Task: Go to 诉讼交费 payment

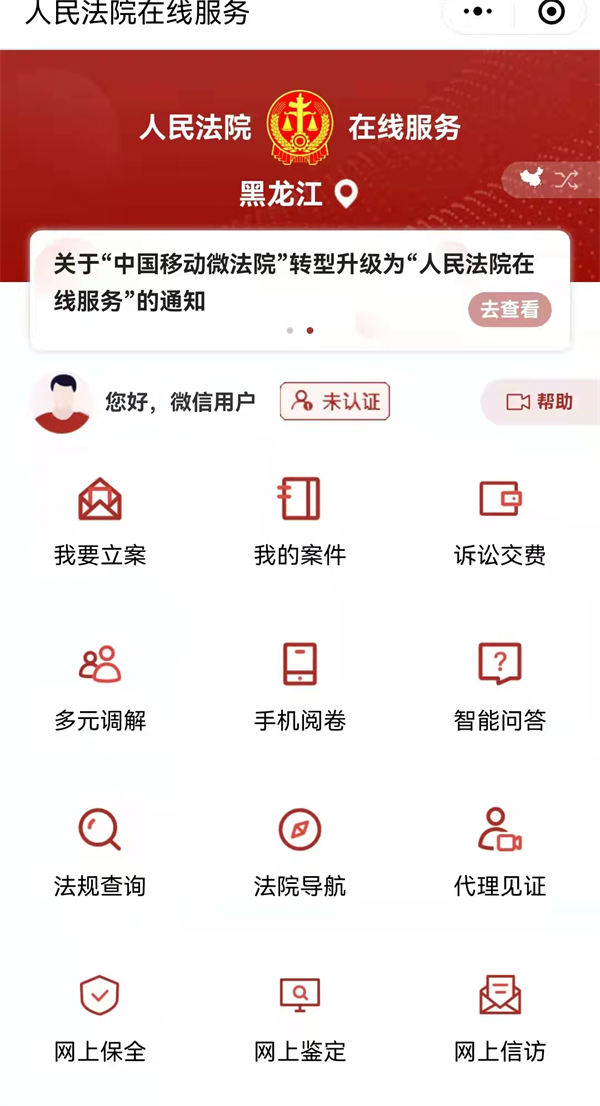Action: (500, 521)
